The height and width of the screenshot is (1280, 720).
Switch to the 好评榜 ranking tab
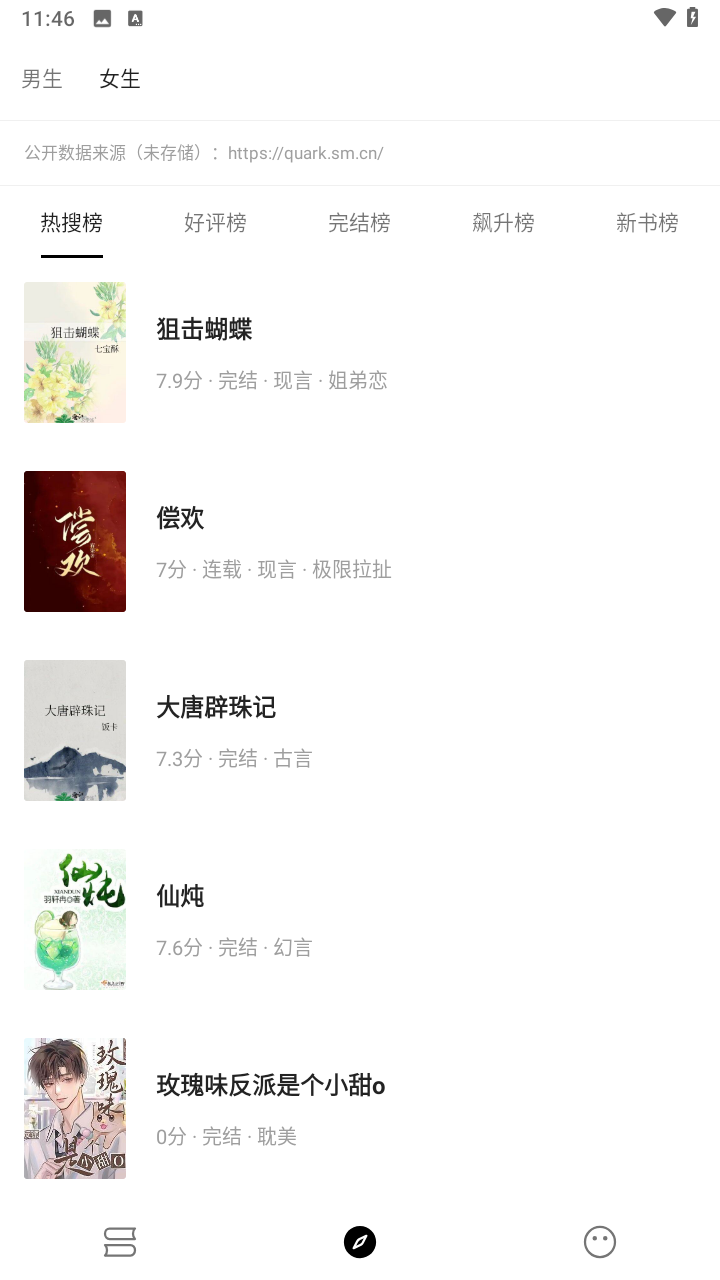216,223
